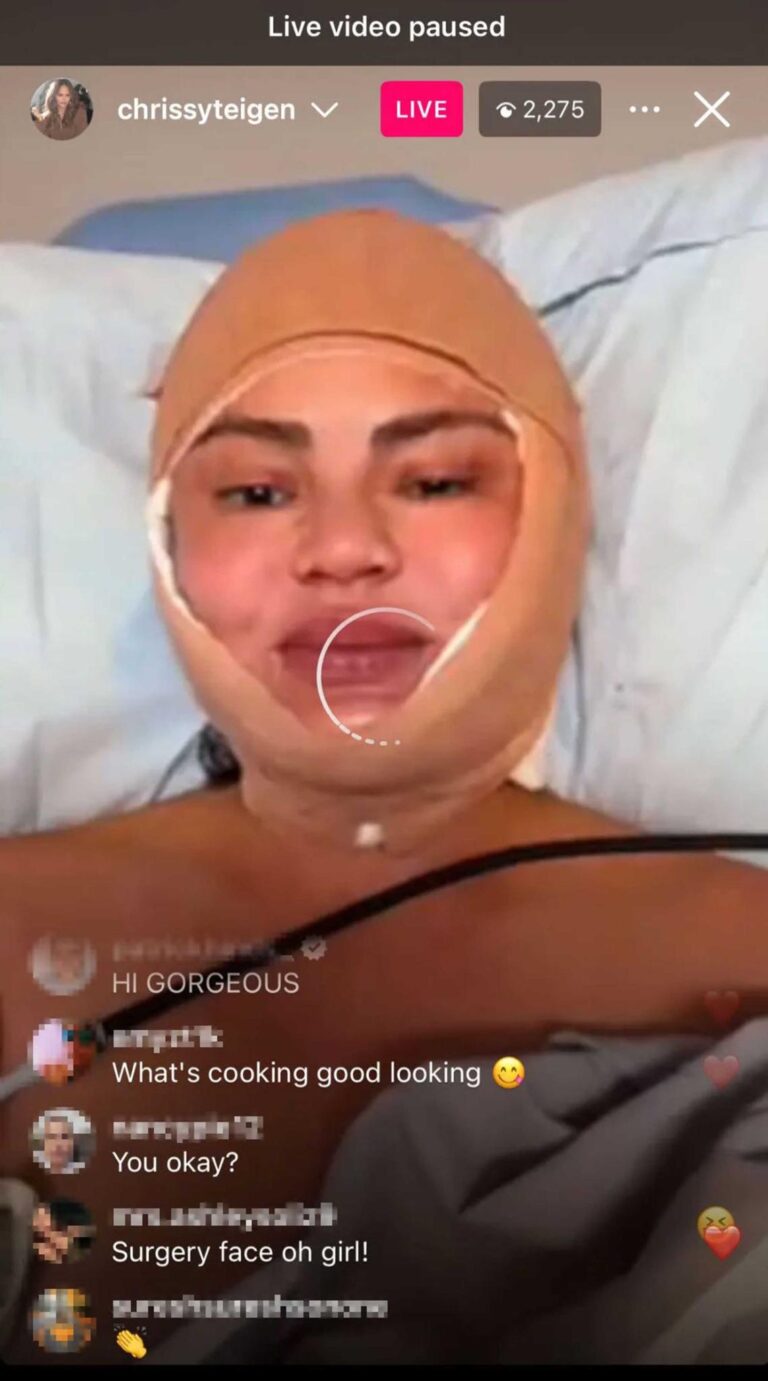Tap the 'HI GORGEOUS' comment

(x=205, y=983)
